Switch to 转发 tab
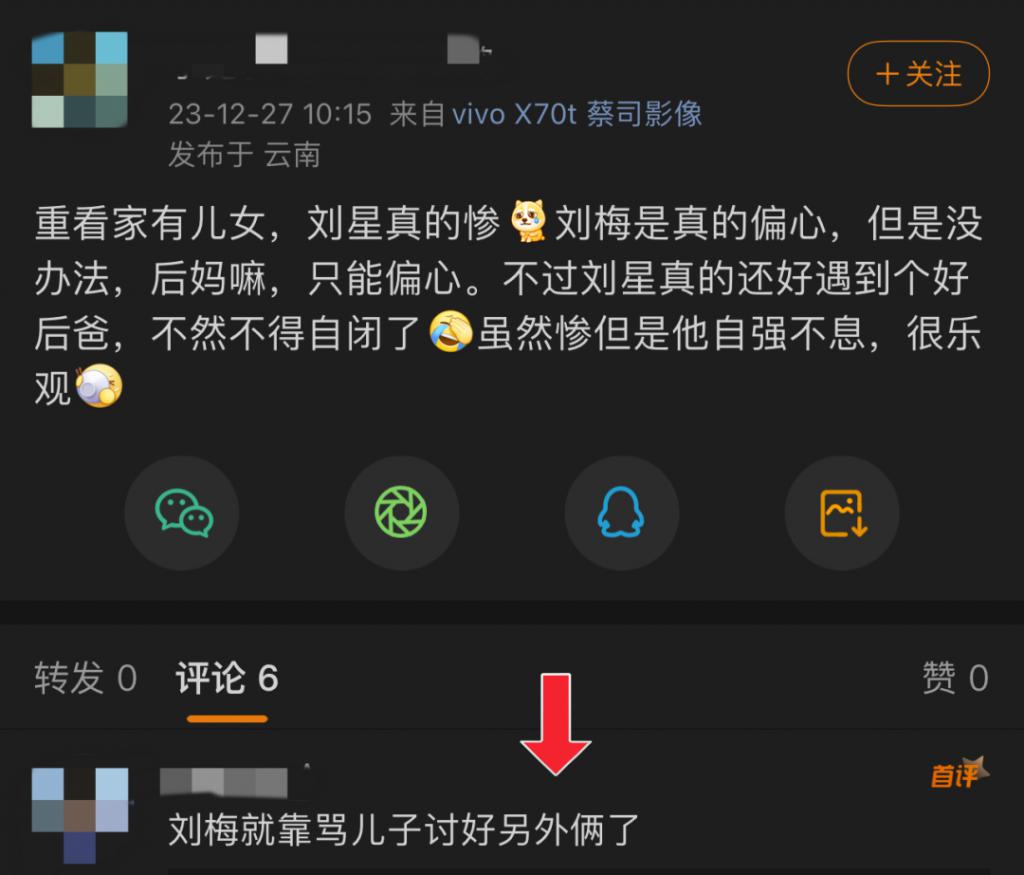 85,679
